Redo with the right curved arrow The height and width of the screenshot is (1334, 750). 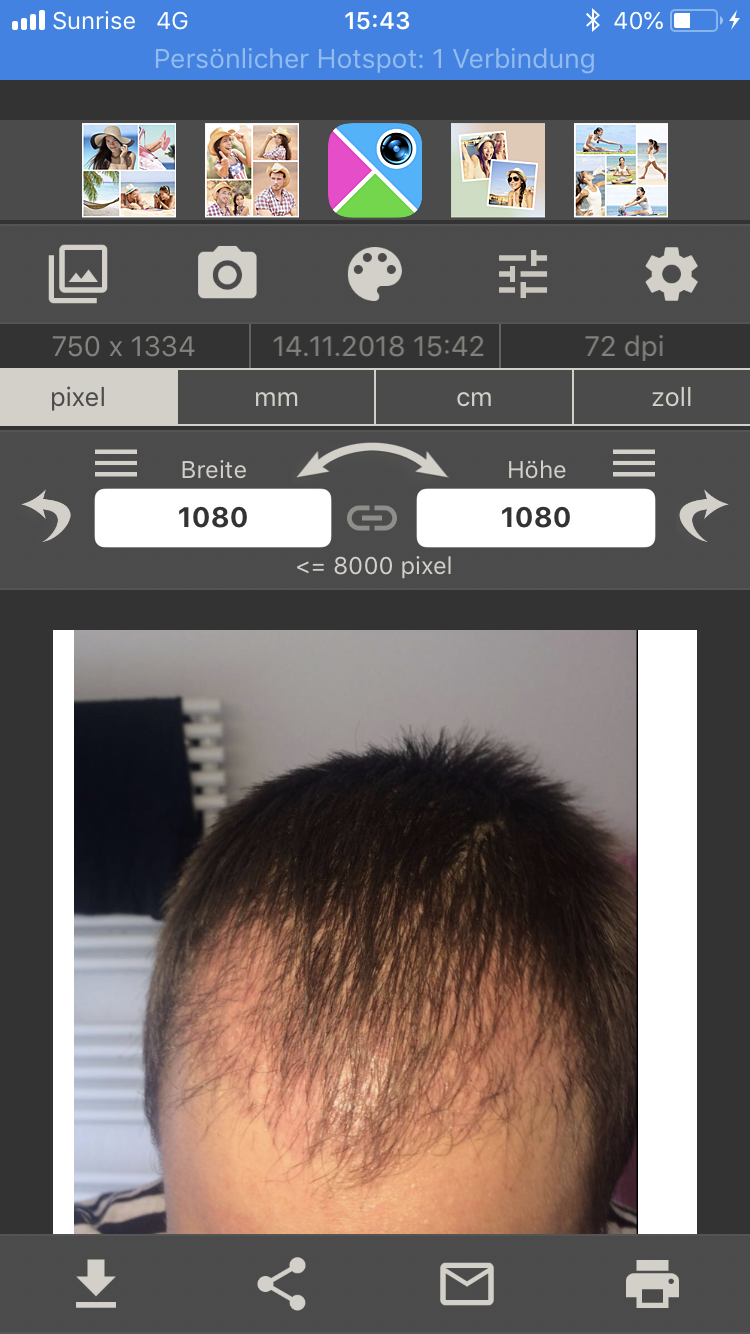coord(703,516)
